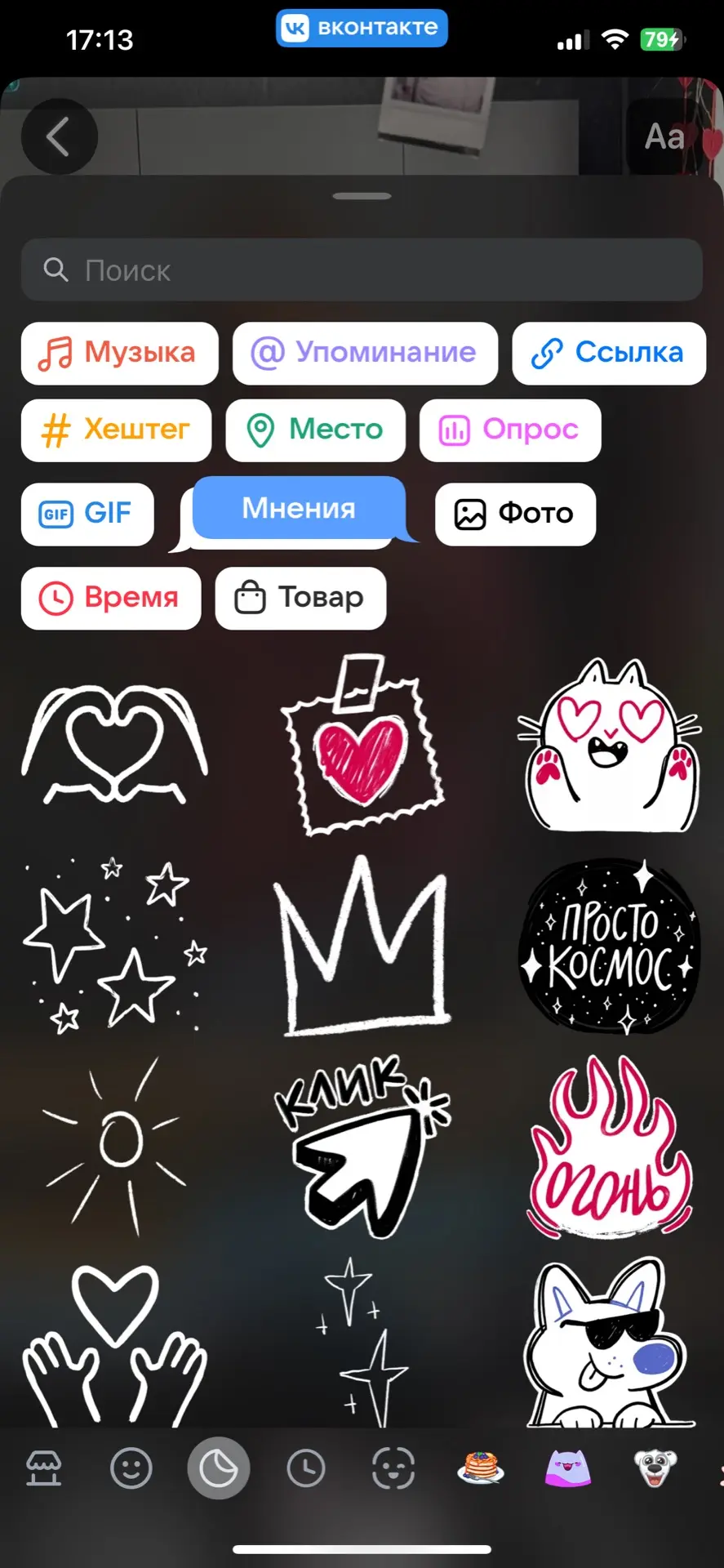Tap the Поиск search field
The width and height of the screenshot is (724, 1568).
point(362,270)
